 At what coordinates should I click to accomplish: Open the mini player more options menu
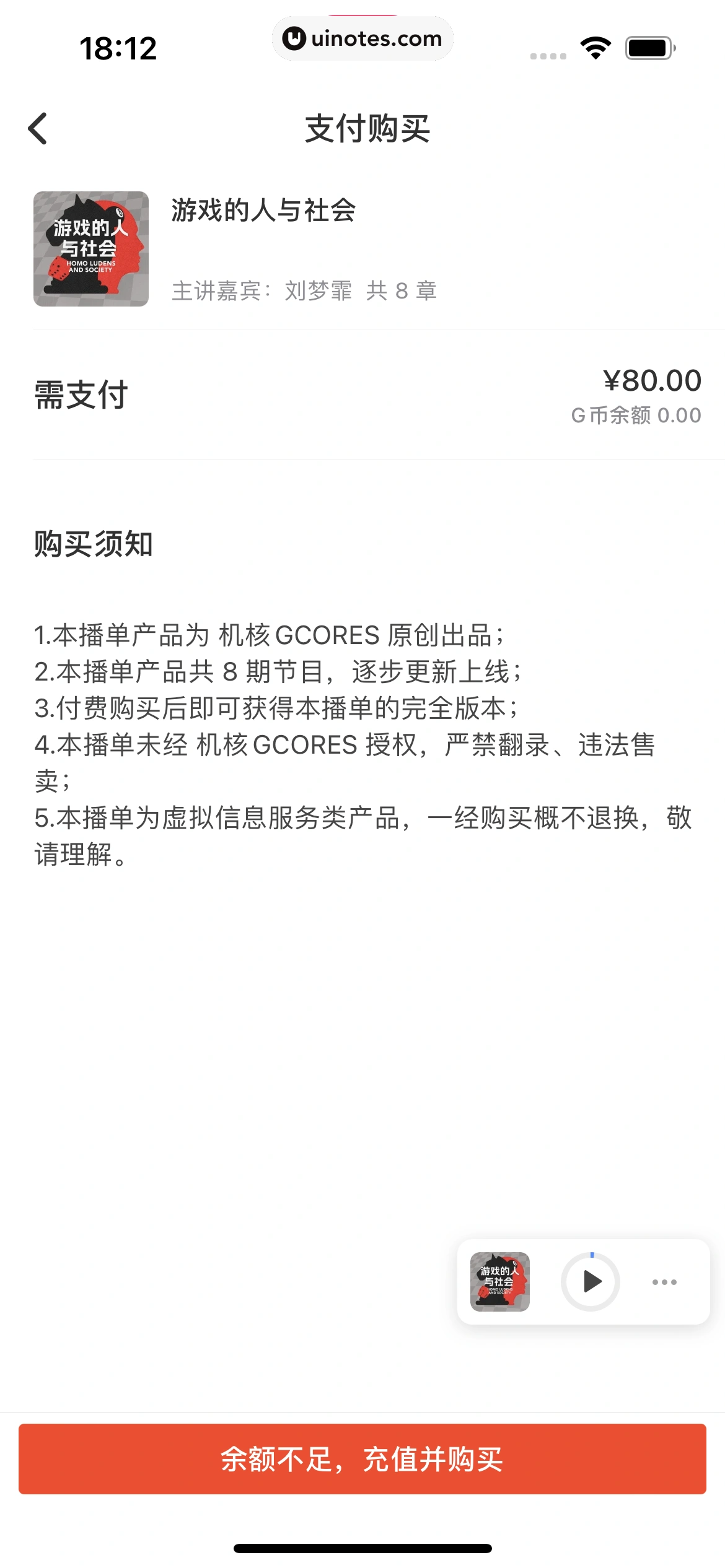click(x=665, y=1282)
